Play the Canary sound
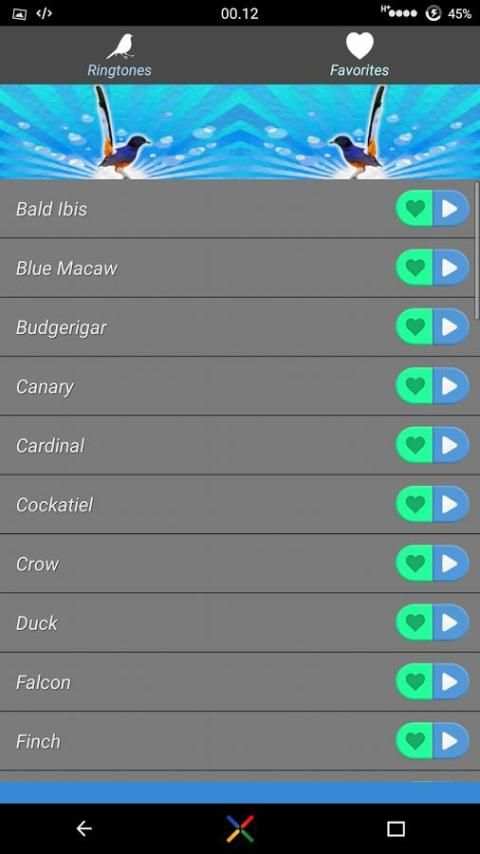This screenshot has height=854, width=480. (x=451, y=386)
